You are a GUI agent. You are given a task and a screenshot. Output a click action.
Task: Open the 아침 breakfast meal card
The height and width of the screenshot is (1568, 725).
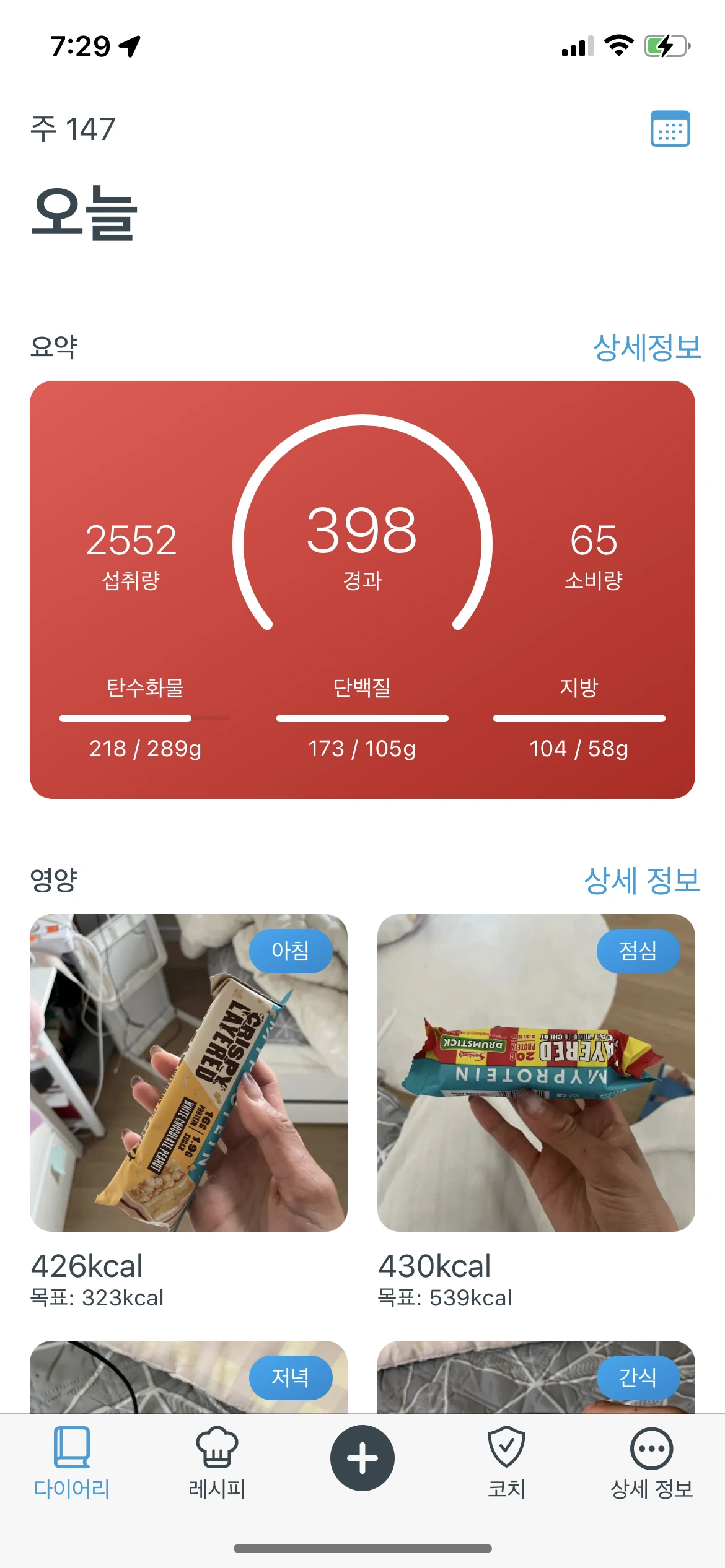coord(188,1073)
